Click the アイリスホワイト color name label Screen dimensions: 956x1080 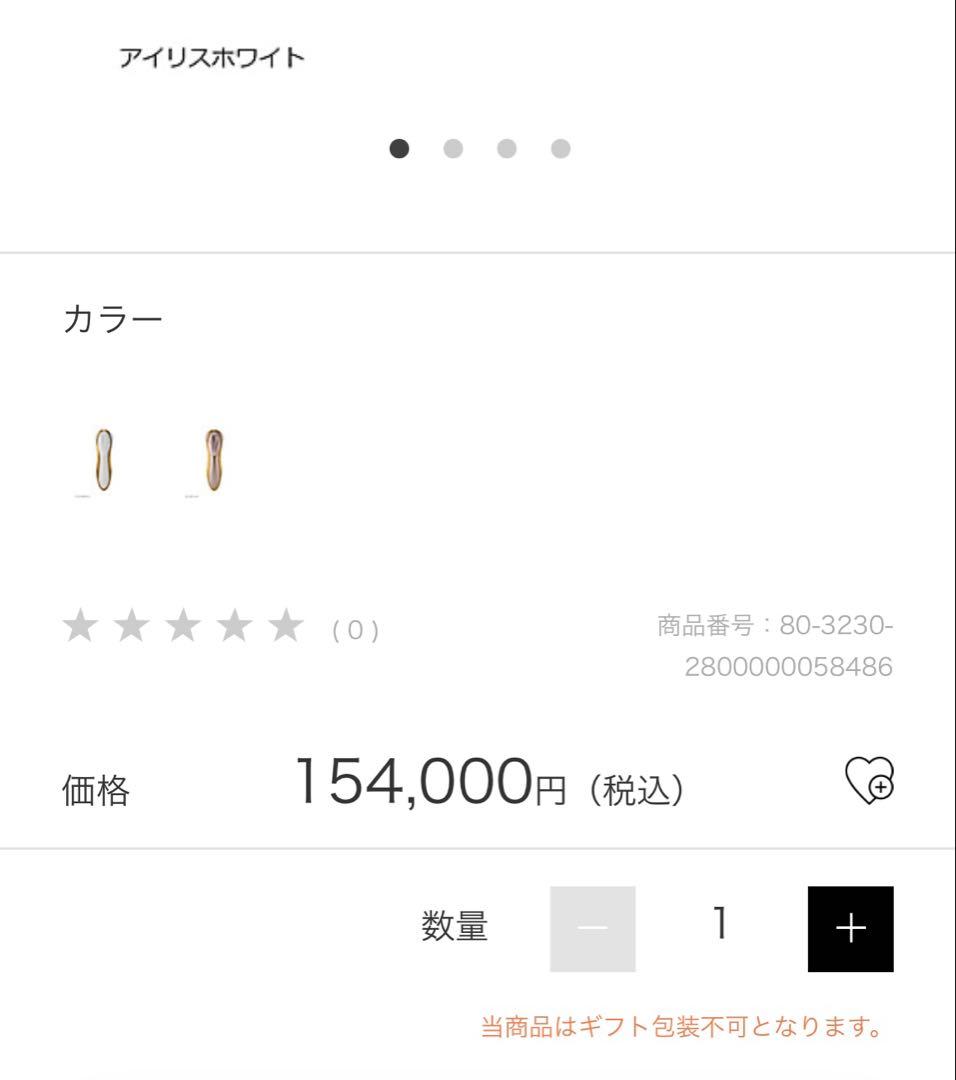(x=212, y=58)
